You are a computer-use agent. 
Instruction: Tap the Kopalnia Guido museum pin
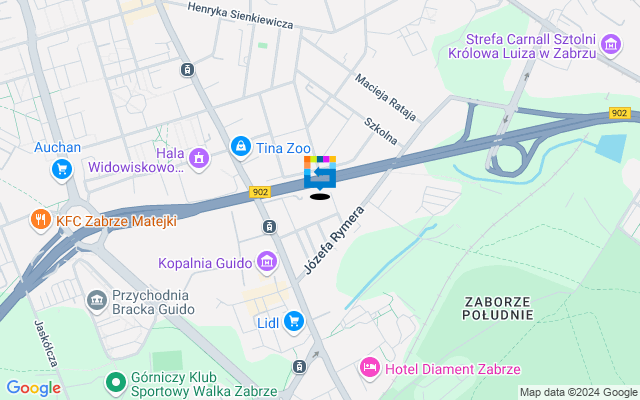click(x=267, y=263)
